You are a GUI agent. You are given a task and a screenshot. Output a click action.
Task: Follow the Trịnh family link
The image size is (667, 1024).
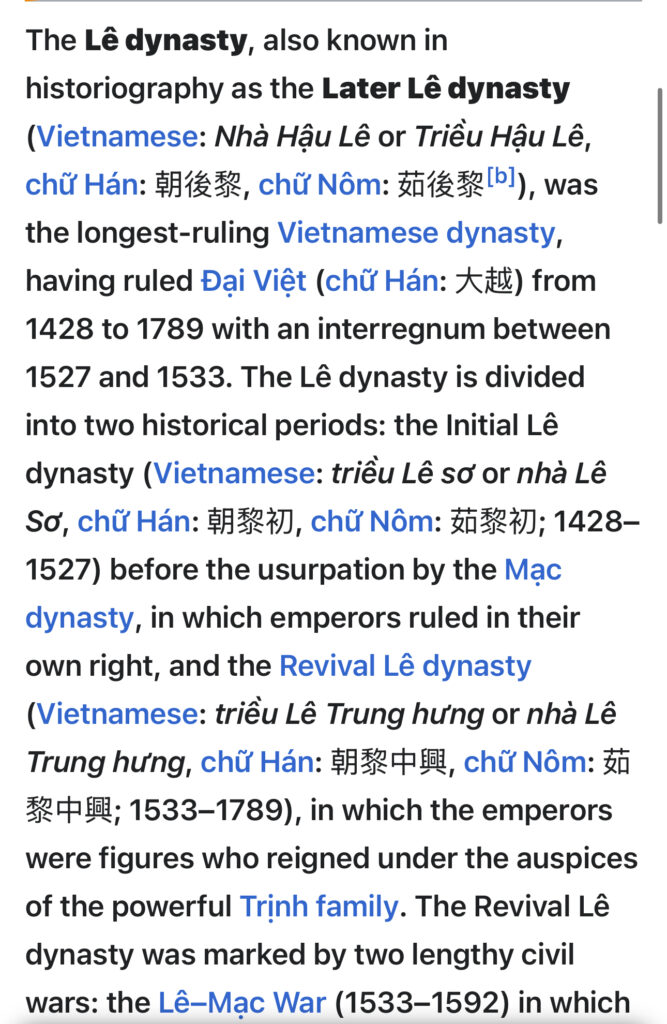[319, 906]
